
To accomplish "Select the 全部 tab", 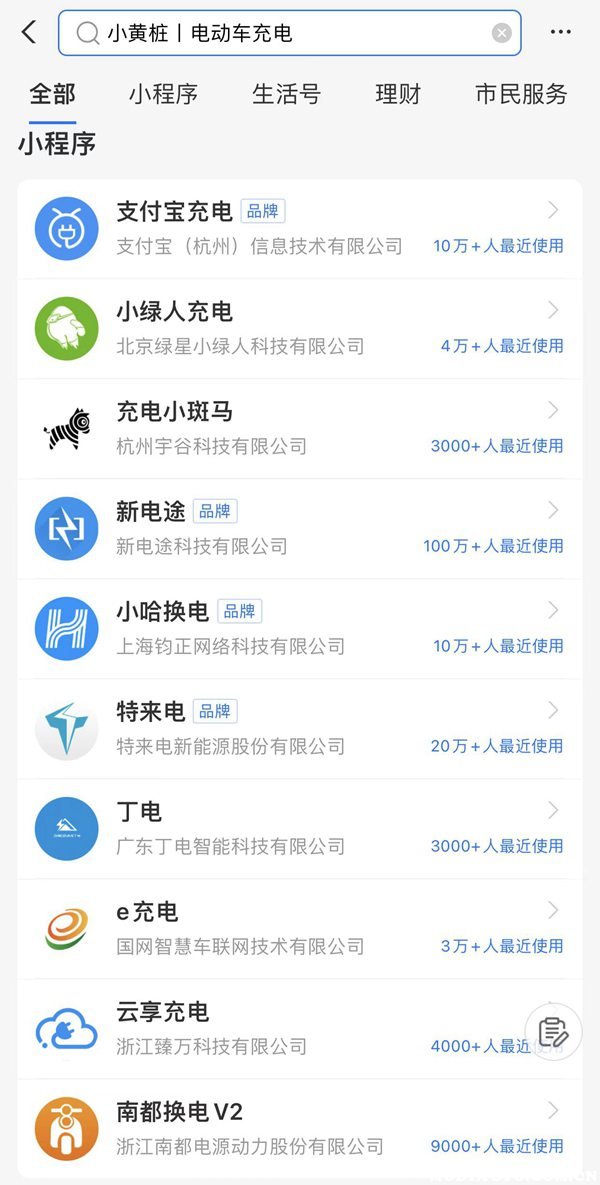I will pyautogui.click(x=52, y=94).
